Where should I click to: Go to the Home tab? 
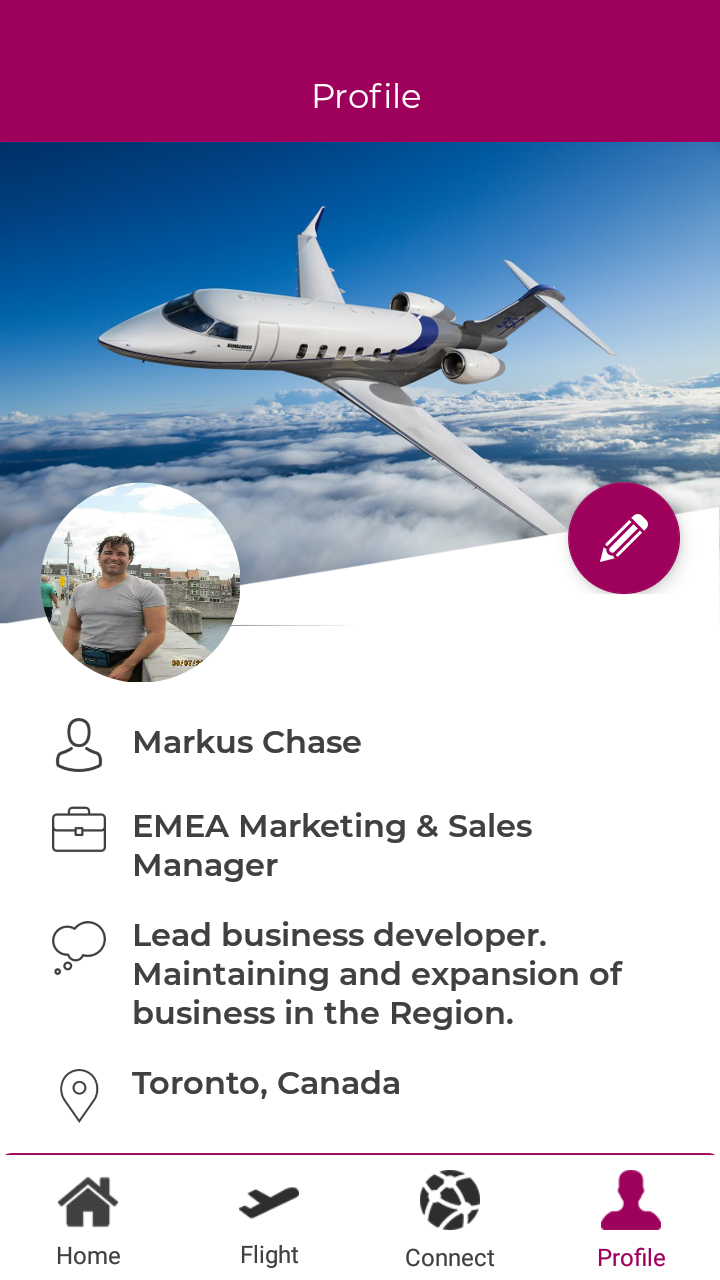(x=88, y=1220)
